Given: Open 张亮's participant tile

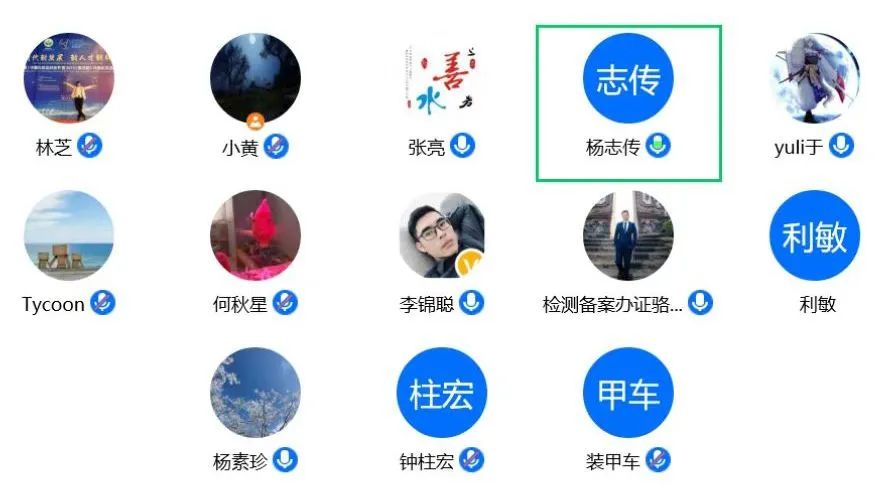Looking at the screenshot, I should tap(441, 79).
